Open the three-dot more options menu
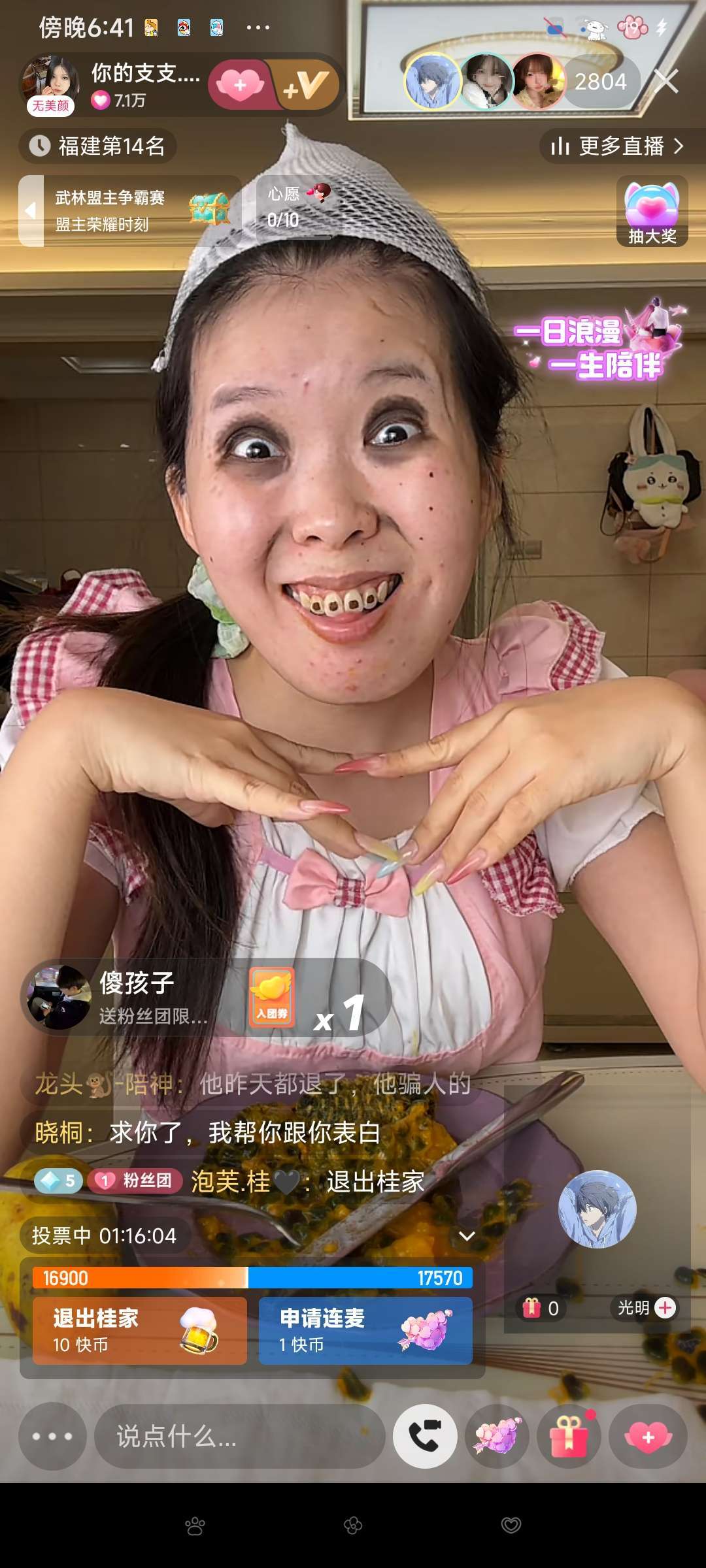This screenshot has height=1568, width=706. point(52,1436)
